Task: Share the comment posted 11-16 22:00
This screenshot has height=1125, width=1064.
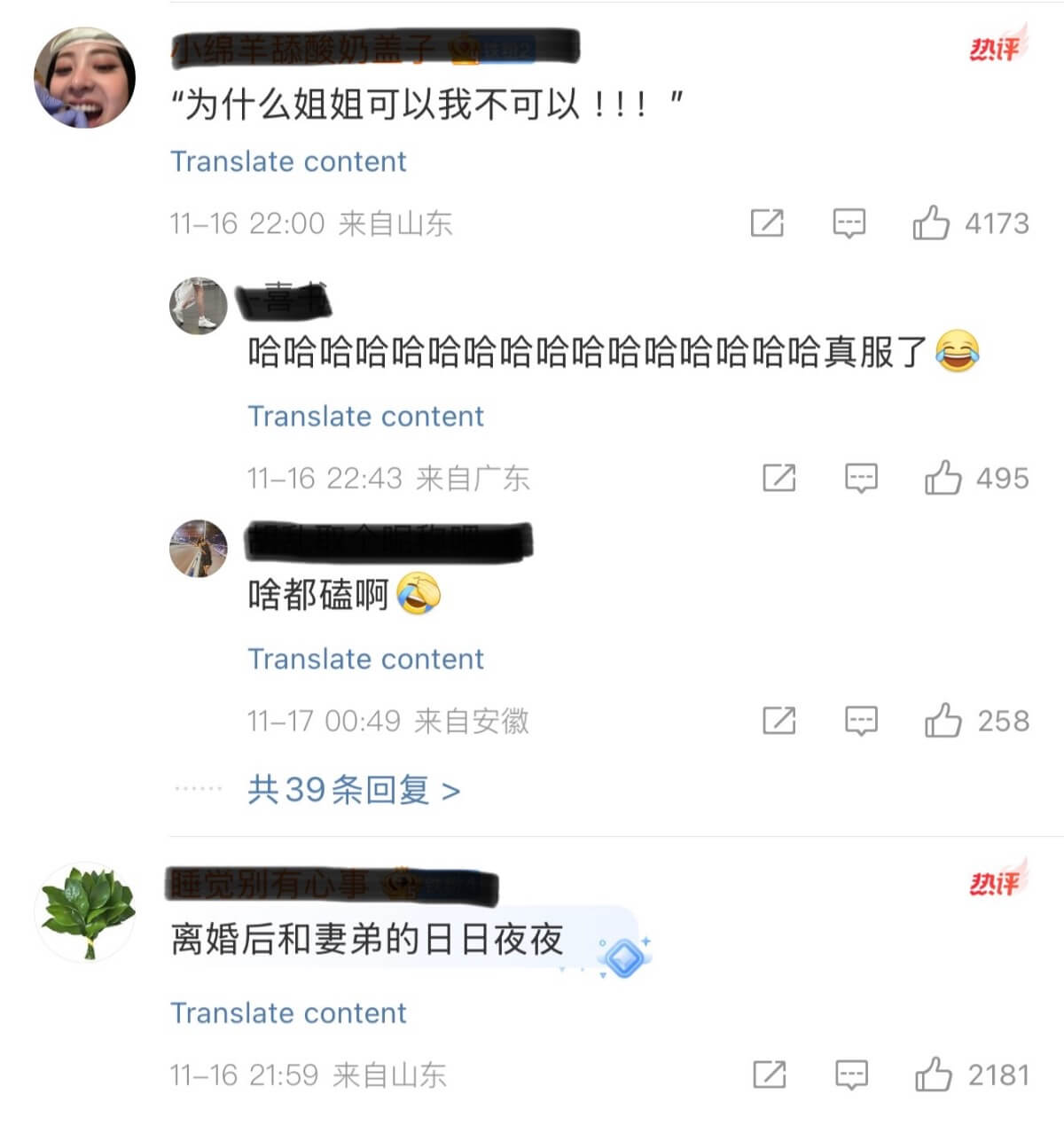Action: 767,223
